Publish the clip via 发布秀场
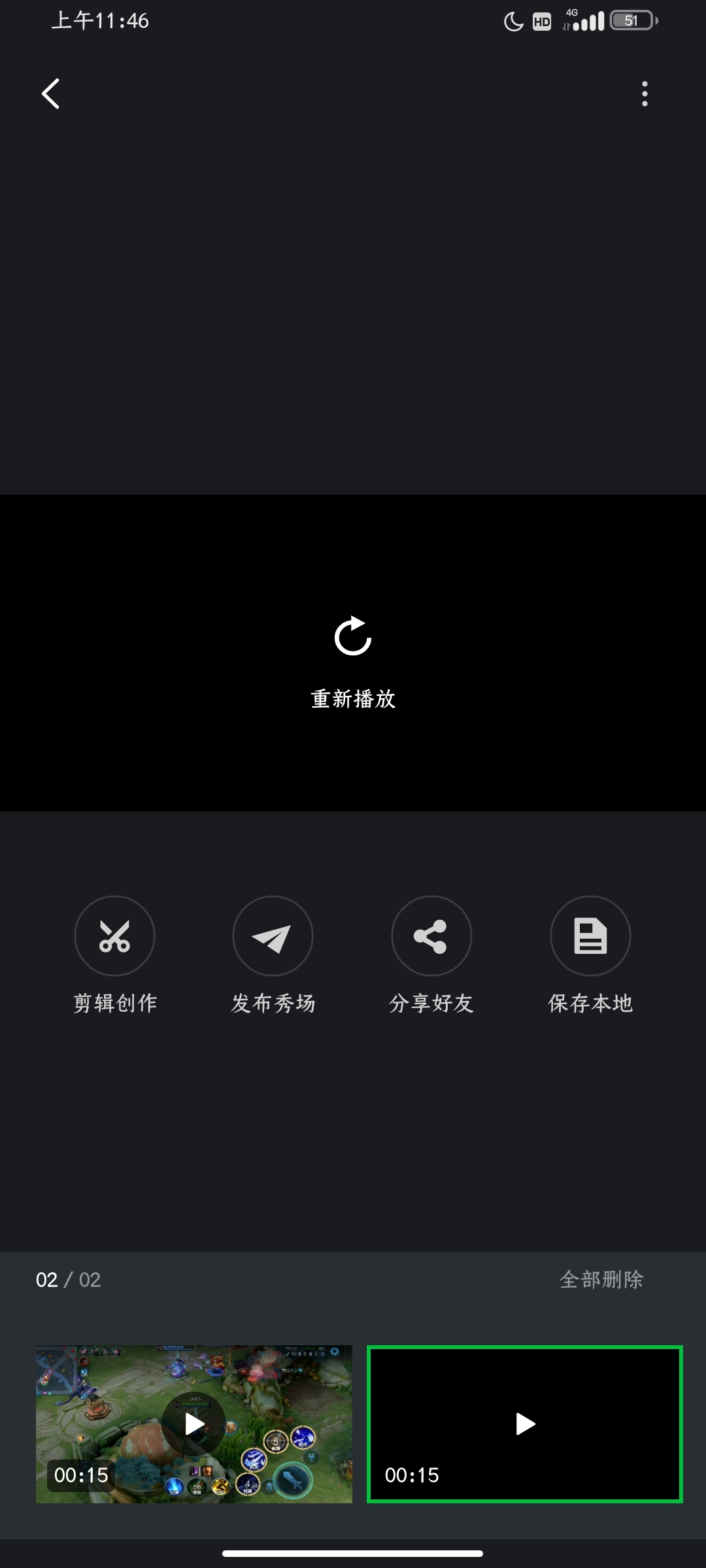The image size is (706, 1568). coord(273,936)
